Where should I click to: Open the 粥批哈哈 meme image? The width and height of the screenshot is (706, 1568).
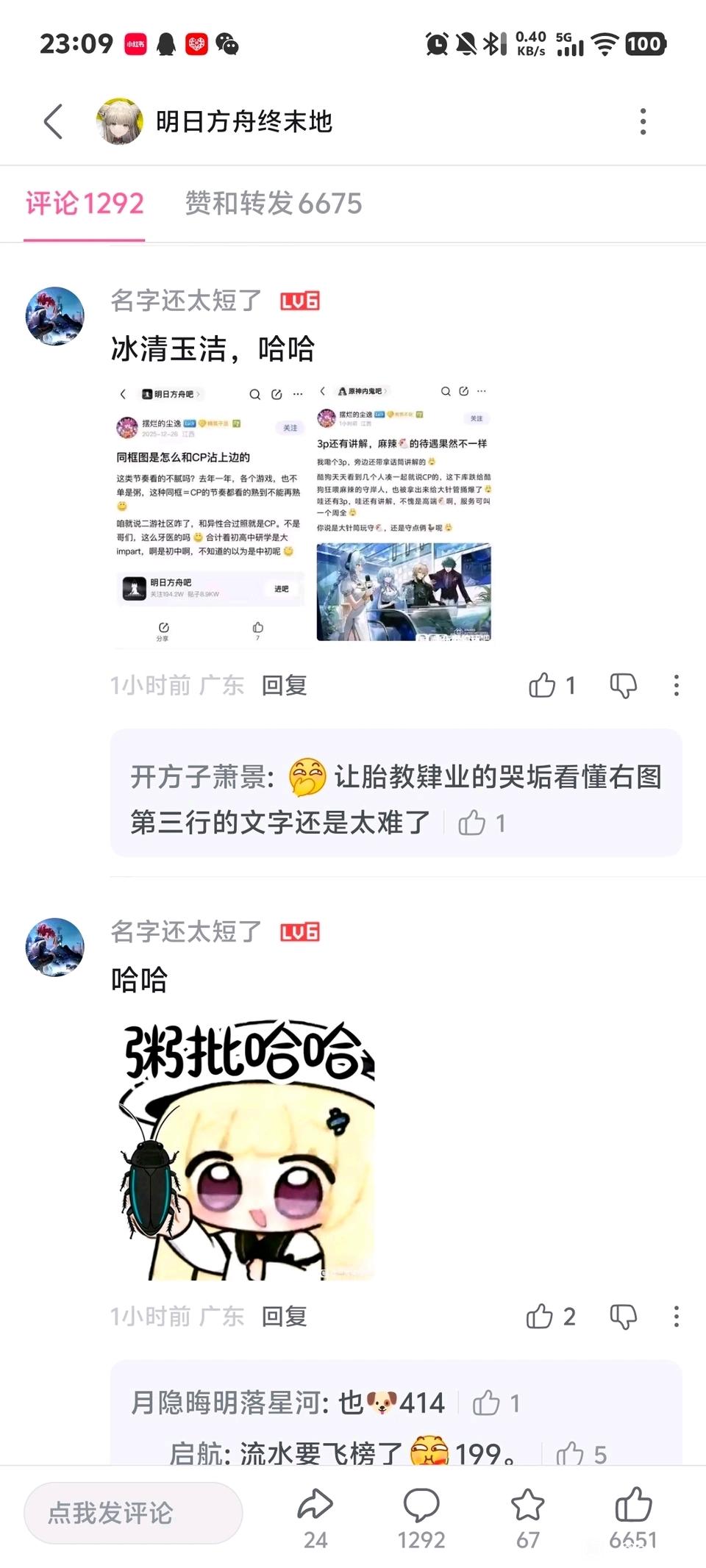[247, 1148]
